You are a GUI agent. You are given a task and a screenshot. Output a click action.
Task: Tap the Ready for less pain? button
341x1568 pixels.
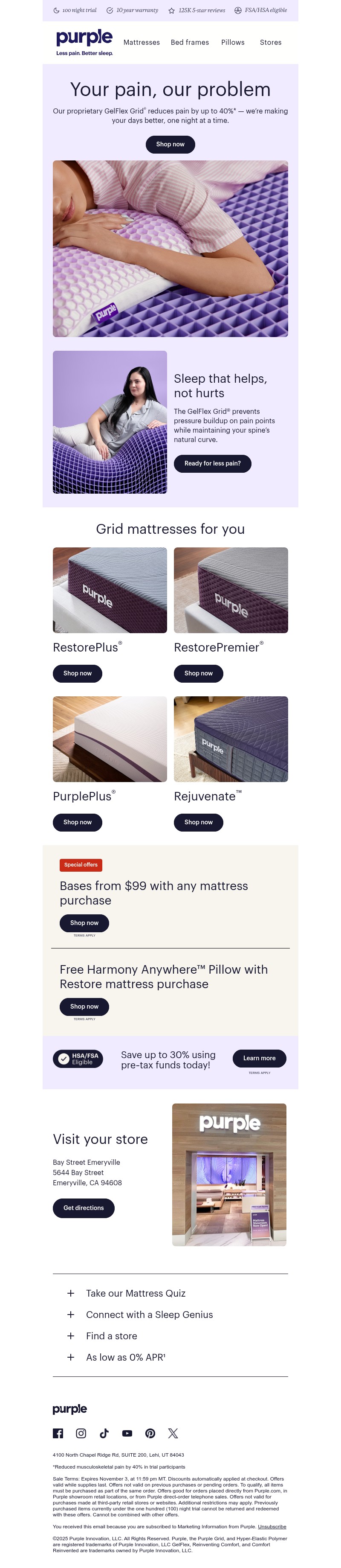click(x=212, y=463)
